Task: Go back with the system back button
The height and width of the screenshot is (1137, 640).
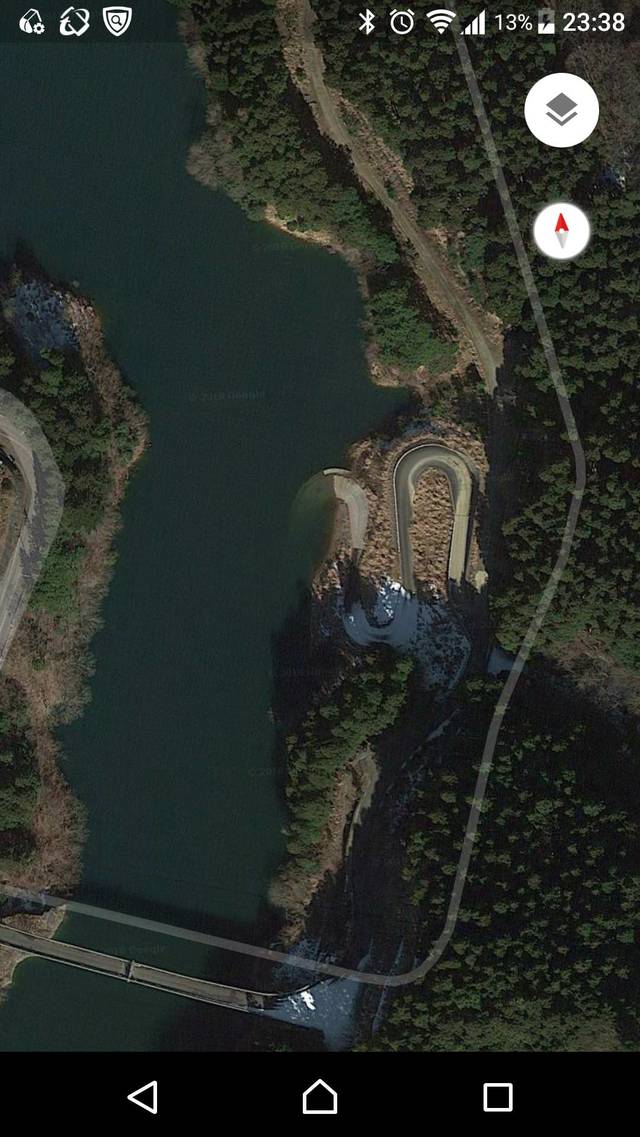Action: click(x=143, y=1096)
